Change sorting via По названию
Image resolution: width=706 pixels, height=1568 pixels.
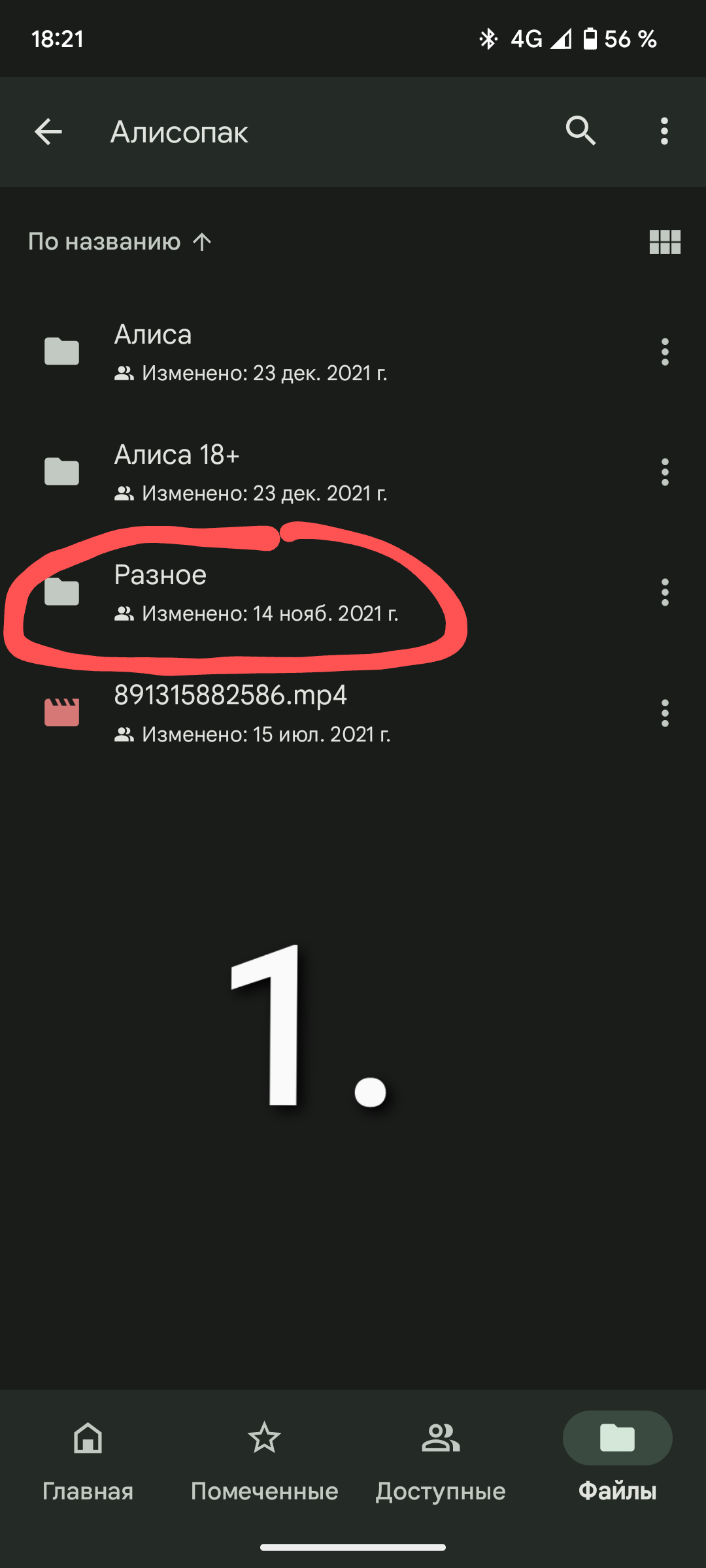[x=120, y=242]
